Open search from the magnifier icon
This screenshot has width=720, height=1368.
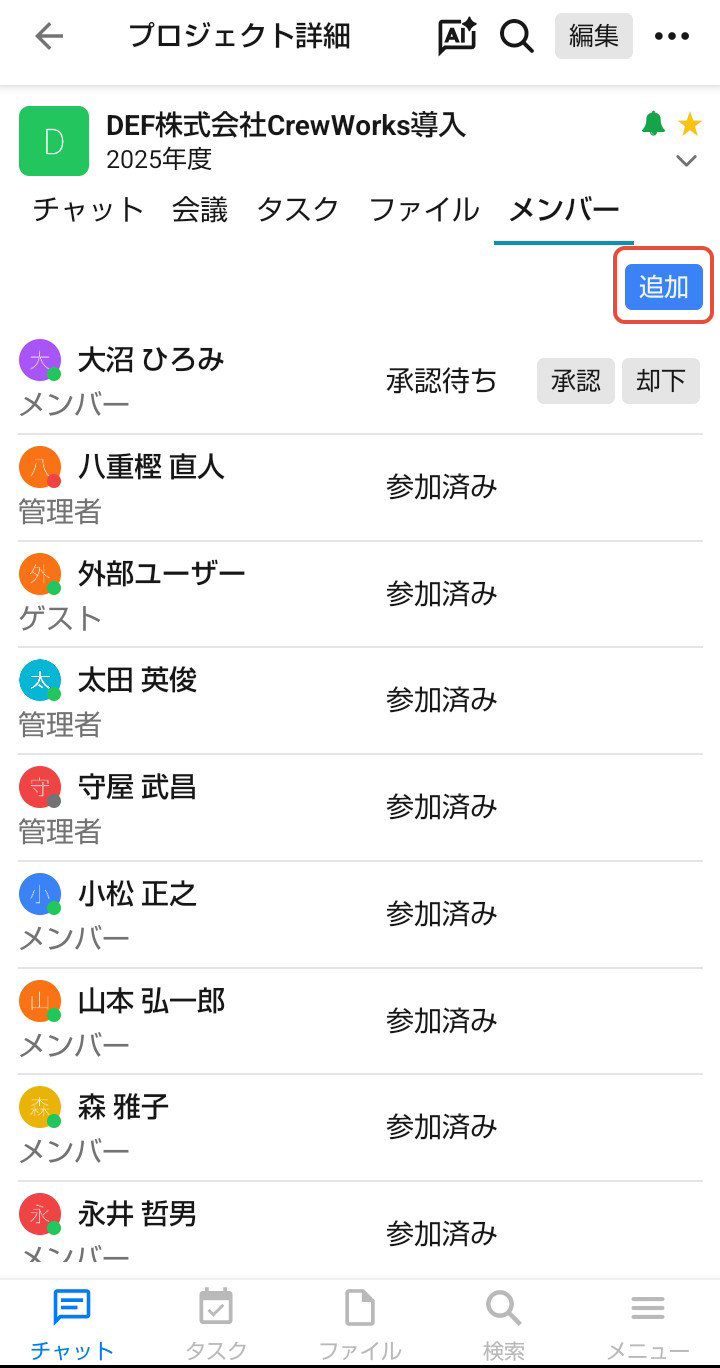(517, 37)
